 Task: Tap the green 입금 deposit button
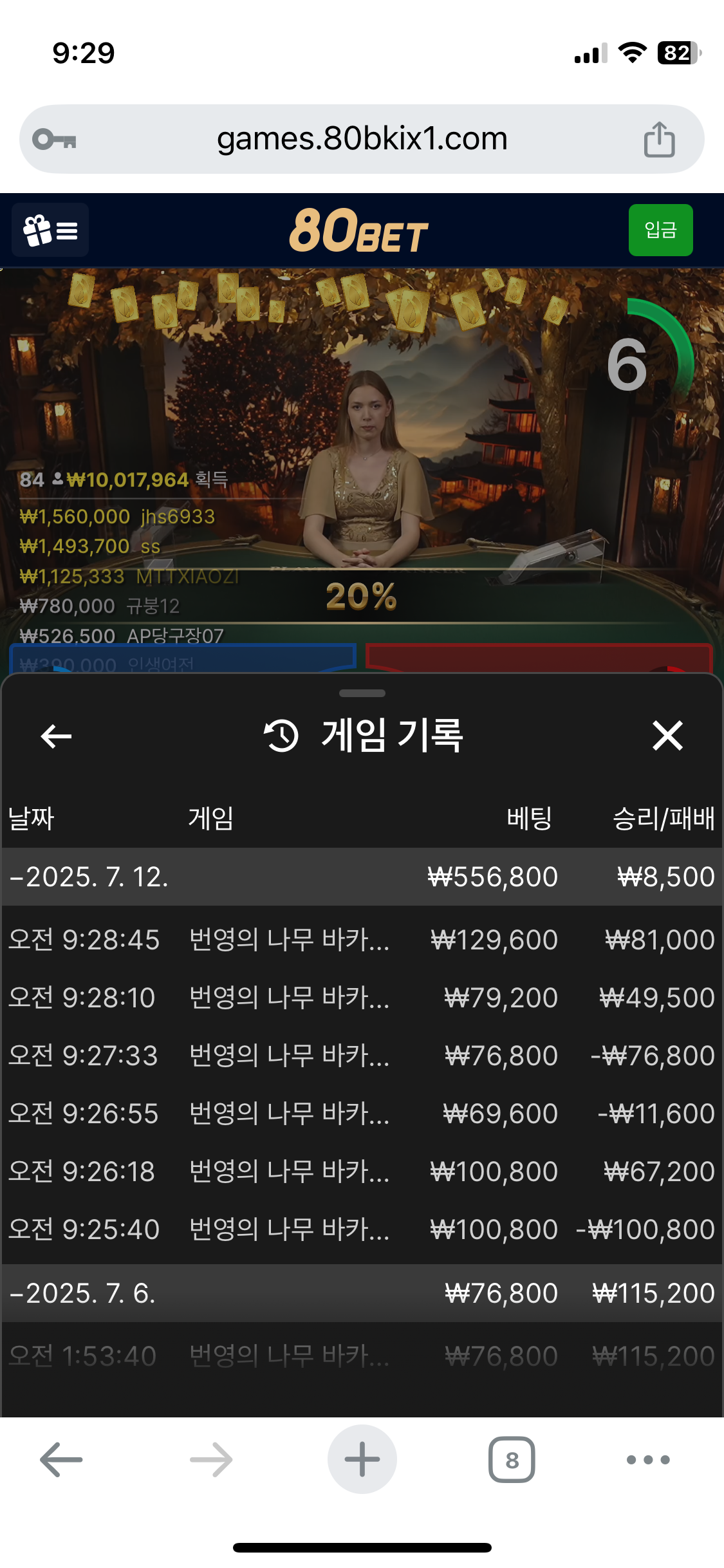[660, 230]
